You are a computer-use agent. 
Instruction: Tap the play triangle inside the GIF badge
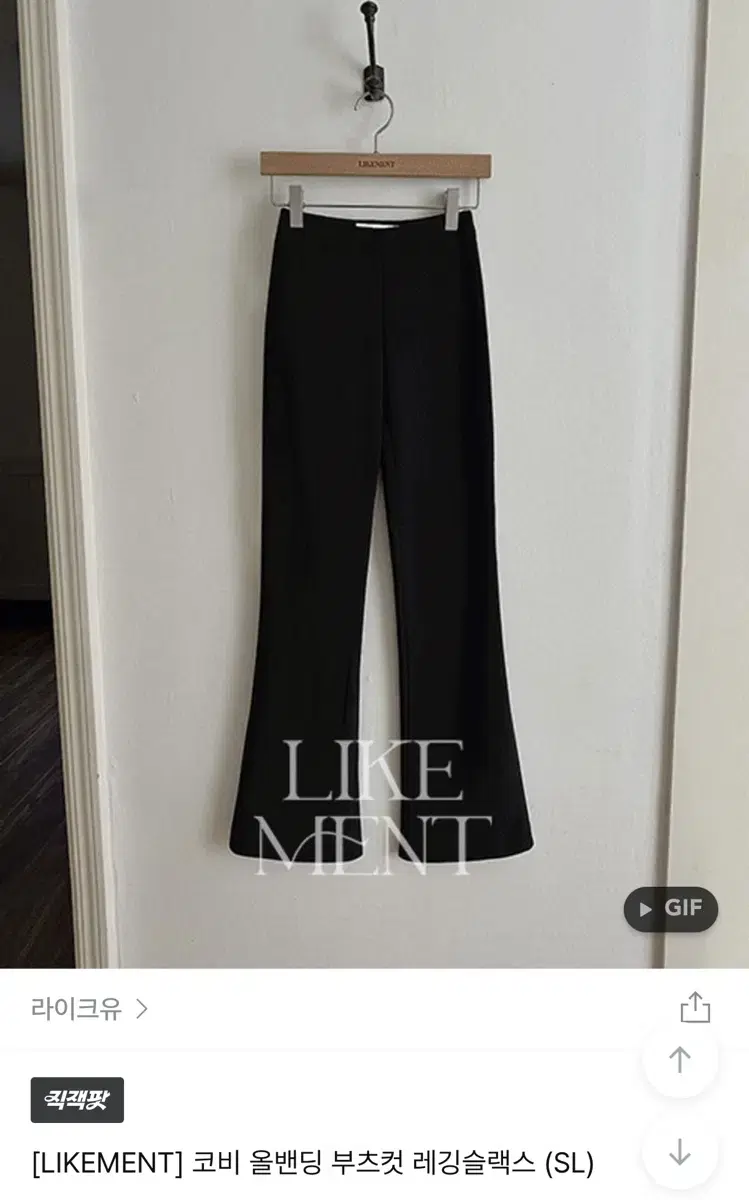[645, 910]
